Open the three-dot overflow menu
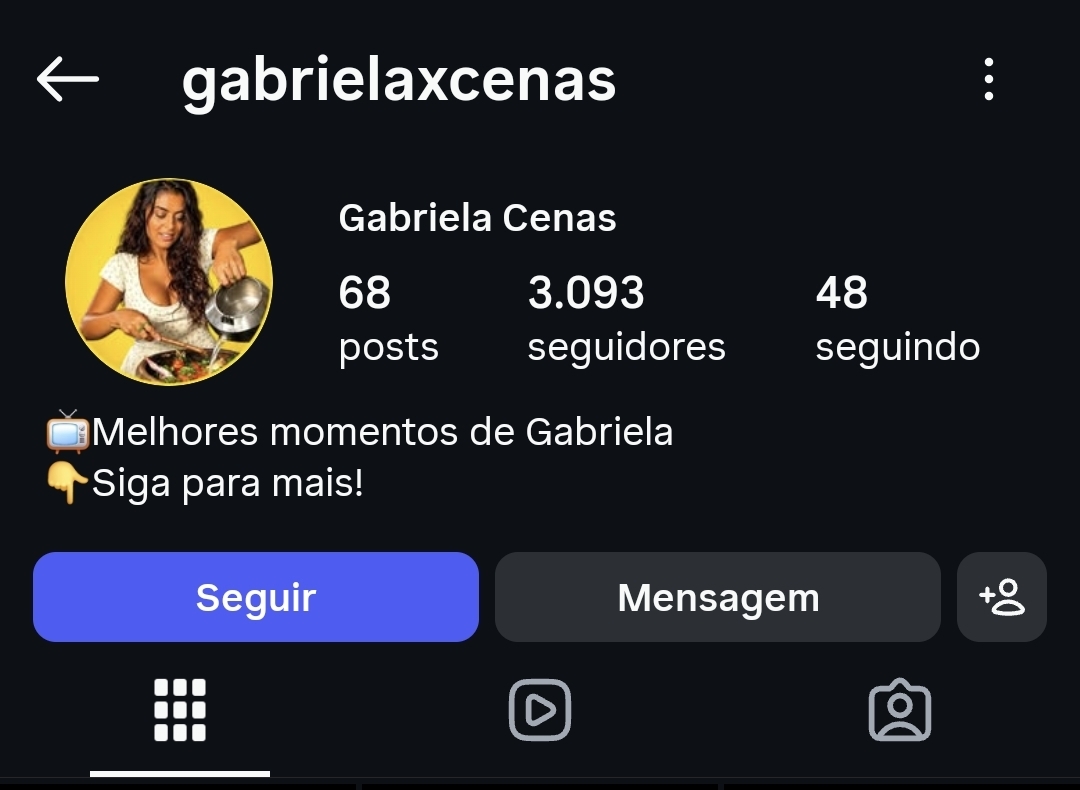This screenshot has width=1080, height=790. tap(988, 79)
